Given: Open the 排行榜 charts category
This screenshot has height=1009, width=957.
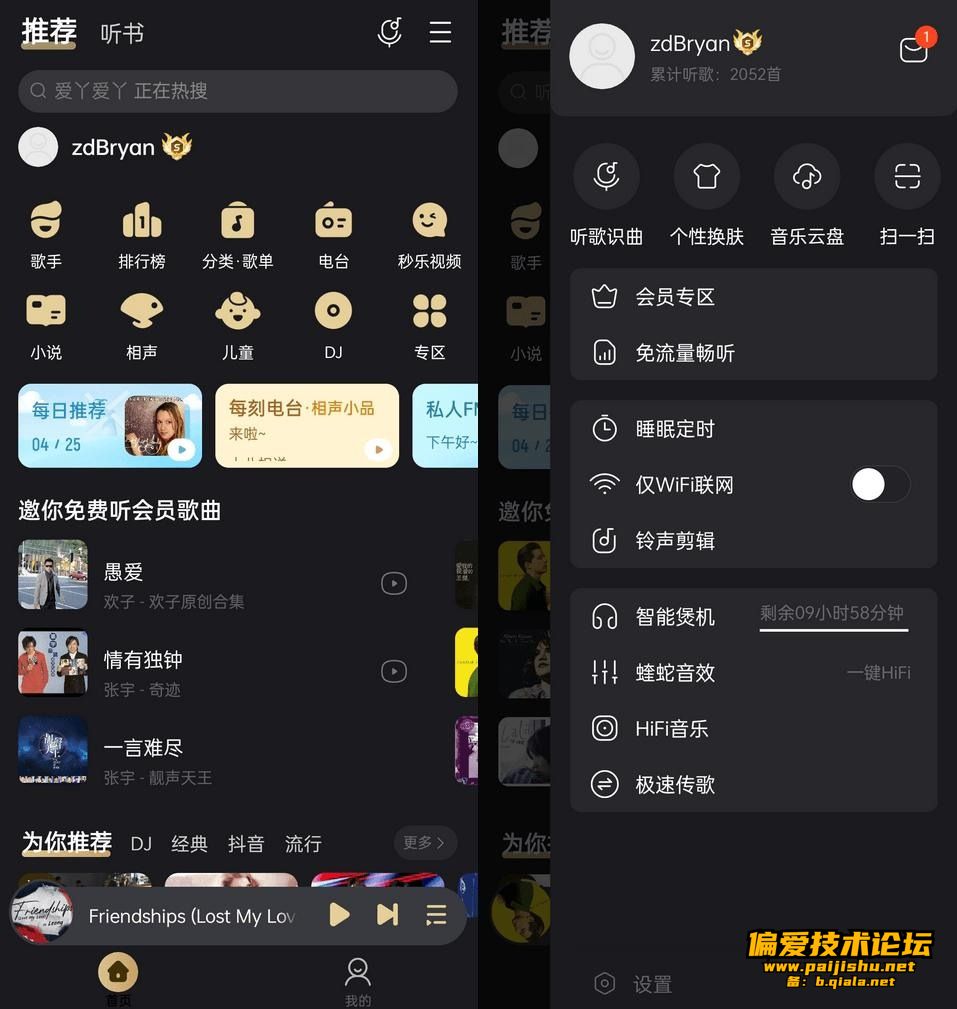Looking at the screenshot, I should pyautogui.click(x=142, y=236).
